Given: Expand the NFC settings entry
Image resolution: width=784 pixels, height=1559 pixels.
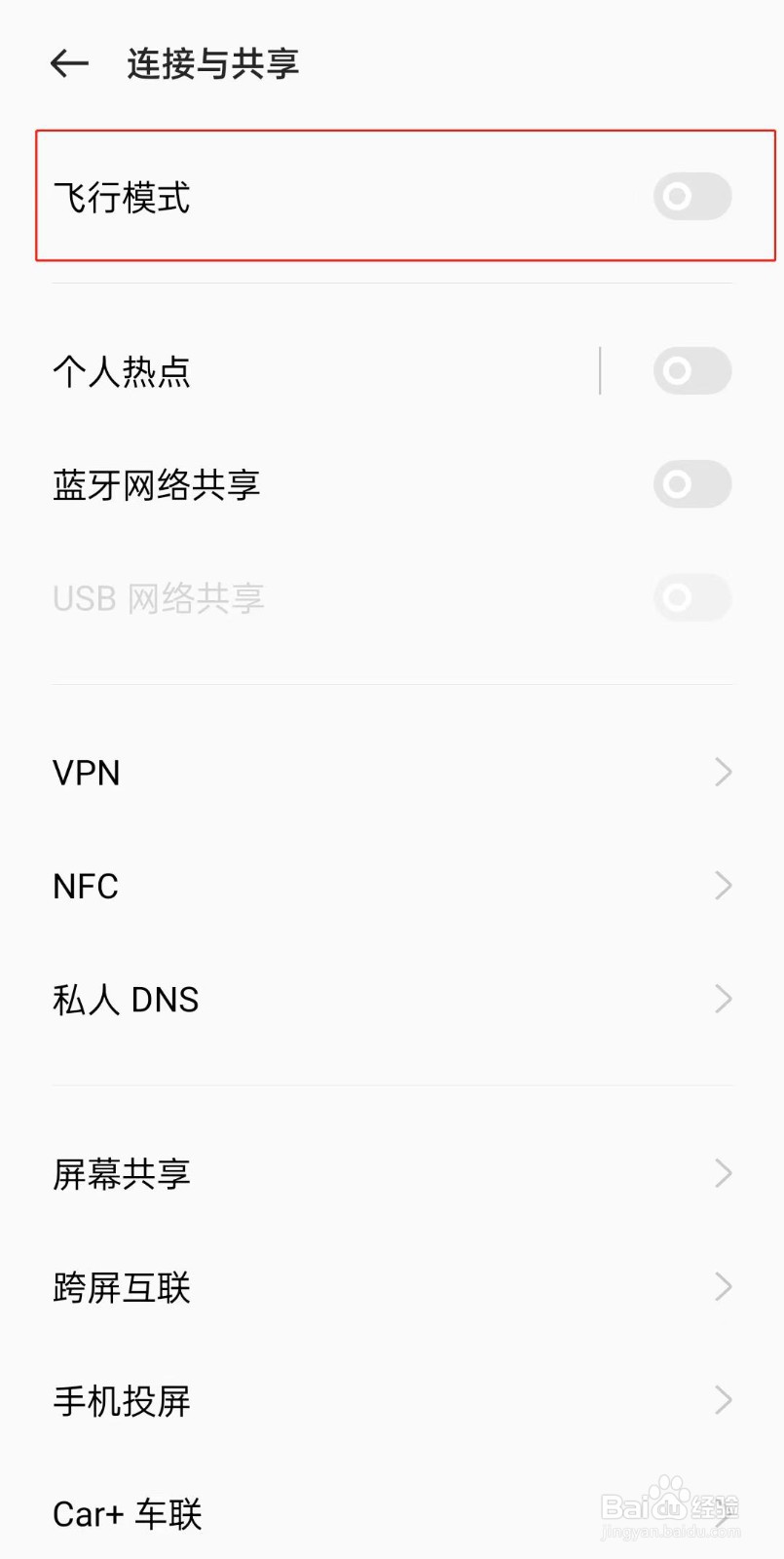Looking at the screenshot, I should 390,885.
